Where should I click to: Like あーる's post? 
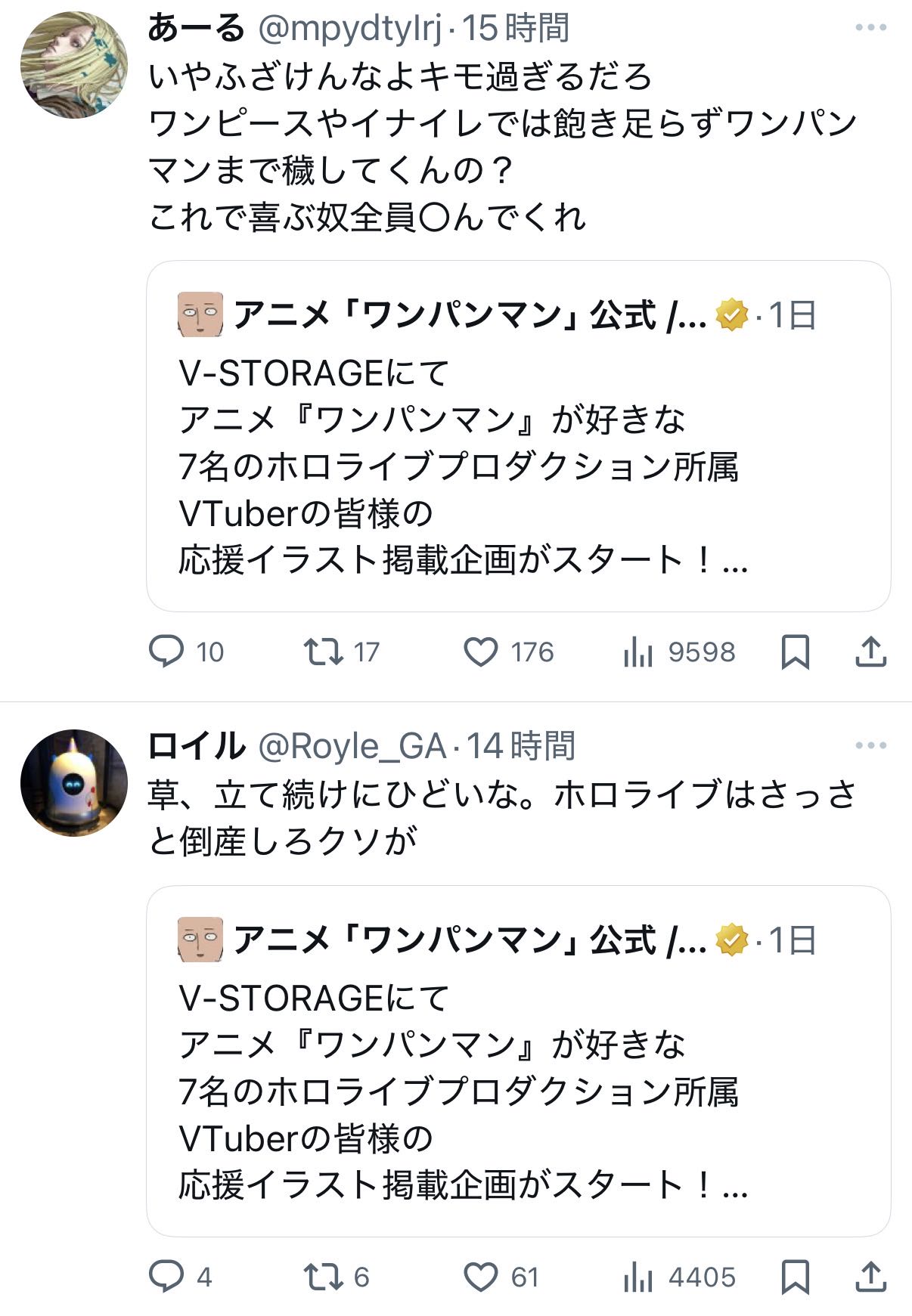(481, 652)
